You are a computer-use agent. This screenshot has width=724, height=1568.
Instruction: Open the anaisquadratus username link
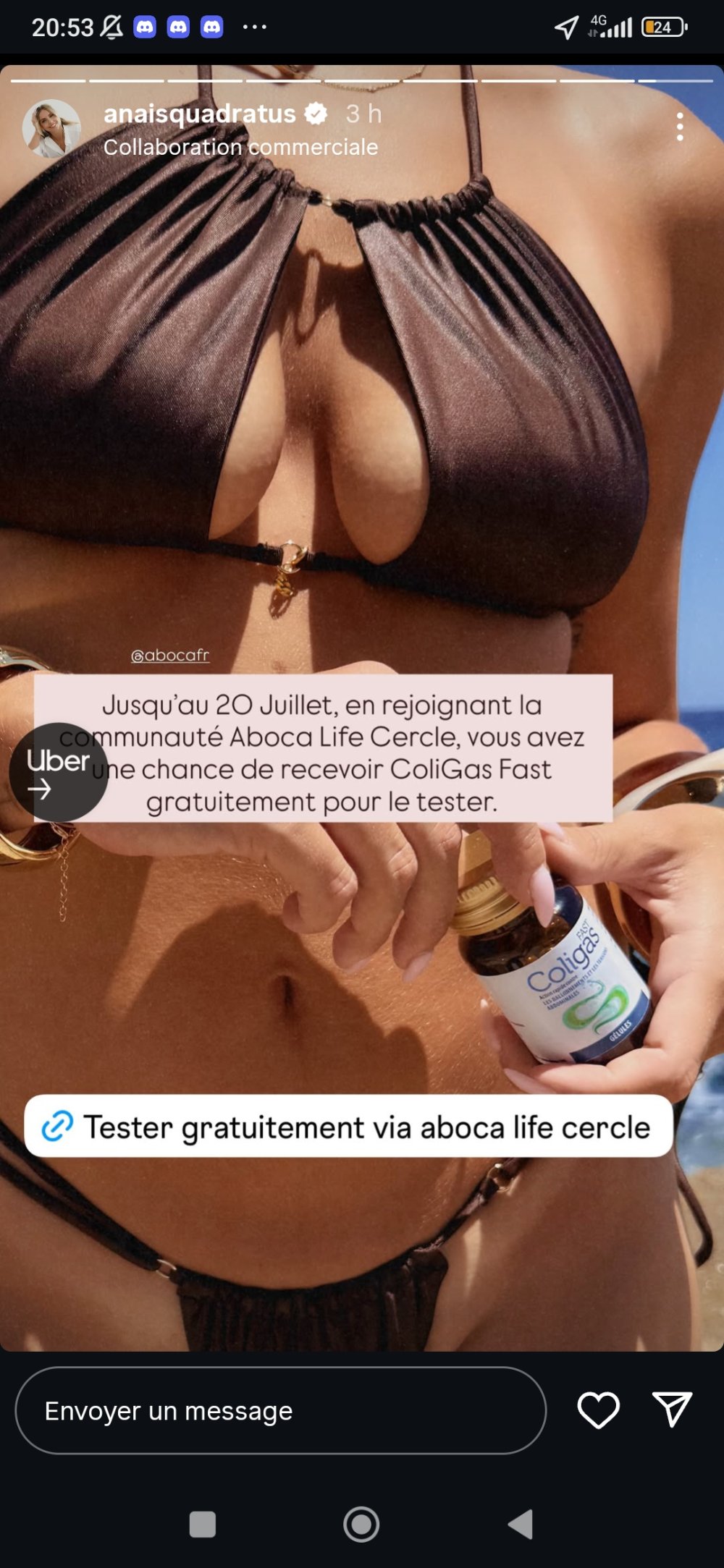200,114
